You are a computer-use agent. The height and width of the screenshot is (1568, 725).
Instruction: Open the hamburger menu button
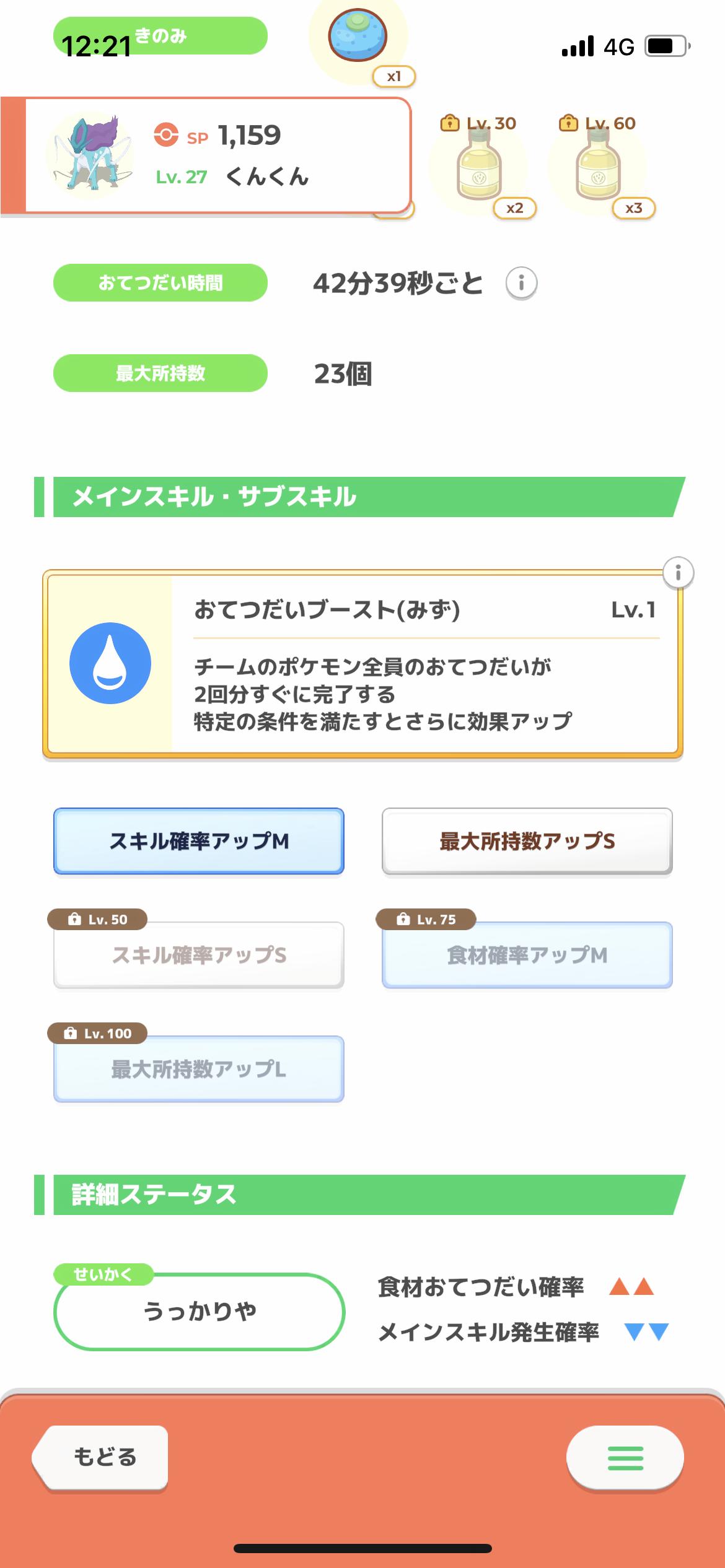click(x=625, y=1457)
